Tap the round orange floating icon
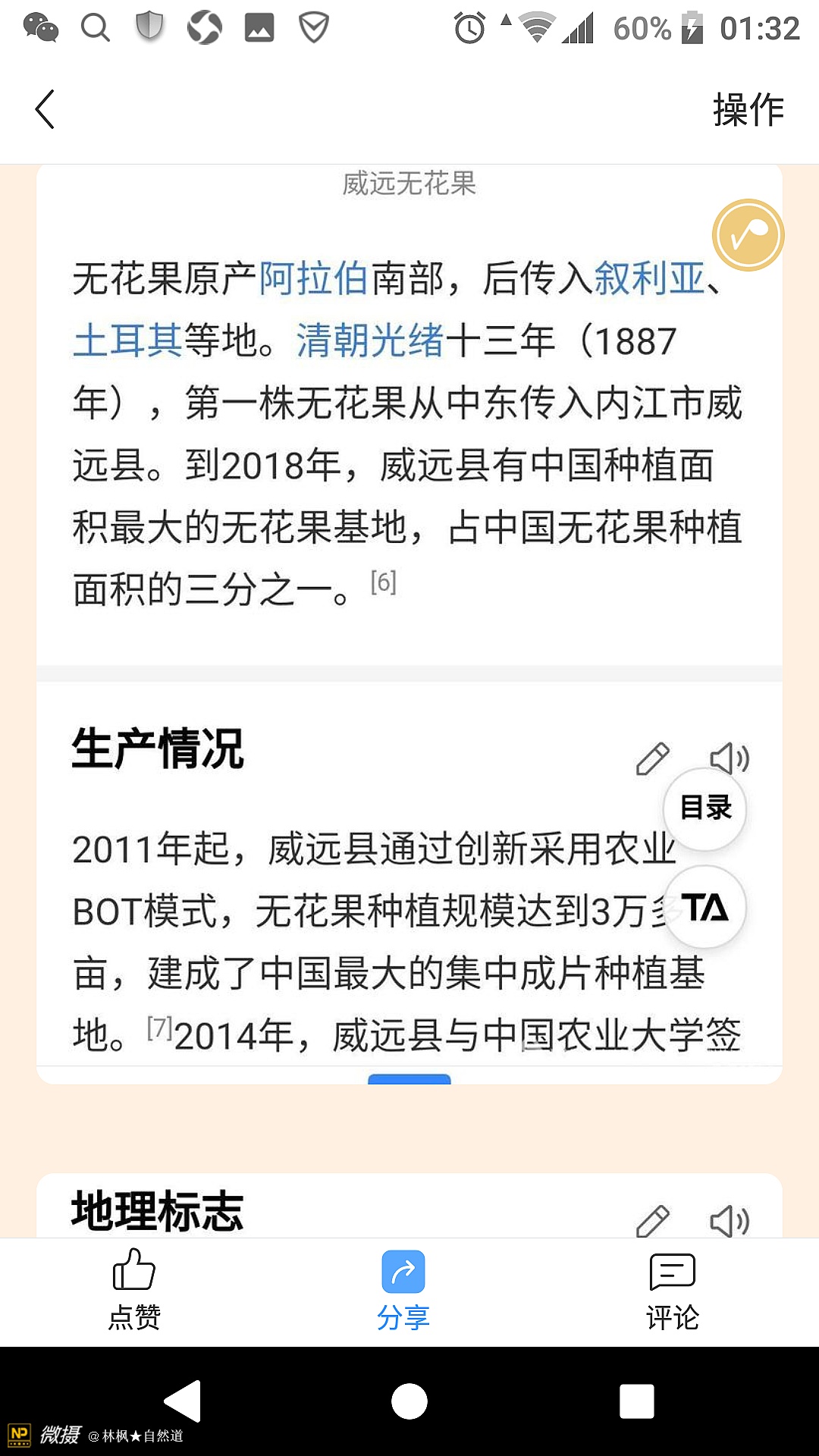The width and height of the screenshot is (819, 1456). click(748, 235)
